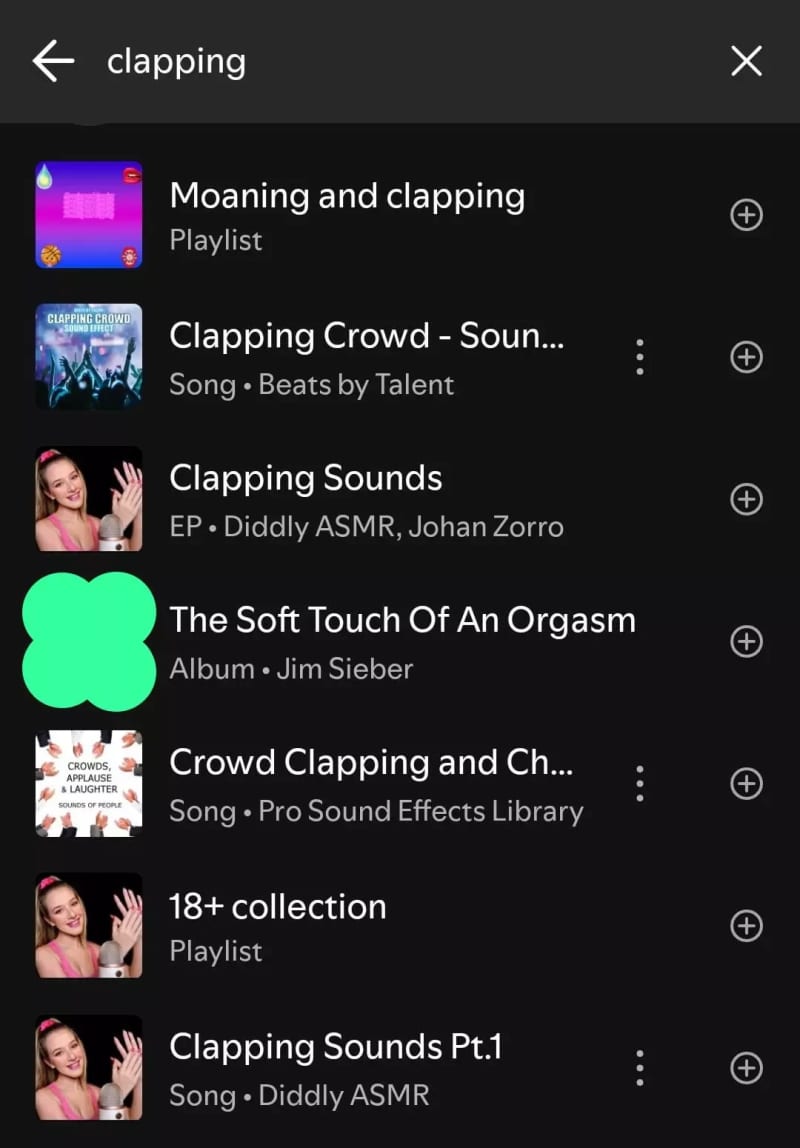Go back from the search screen
This screenshot has width=800, height=1148.
[53, 62]
